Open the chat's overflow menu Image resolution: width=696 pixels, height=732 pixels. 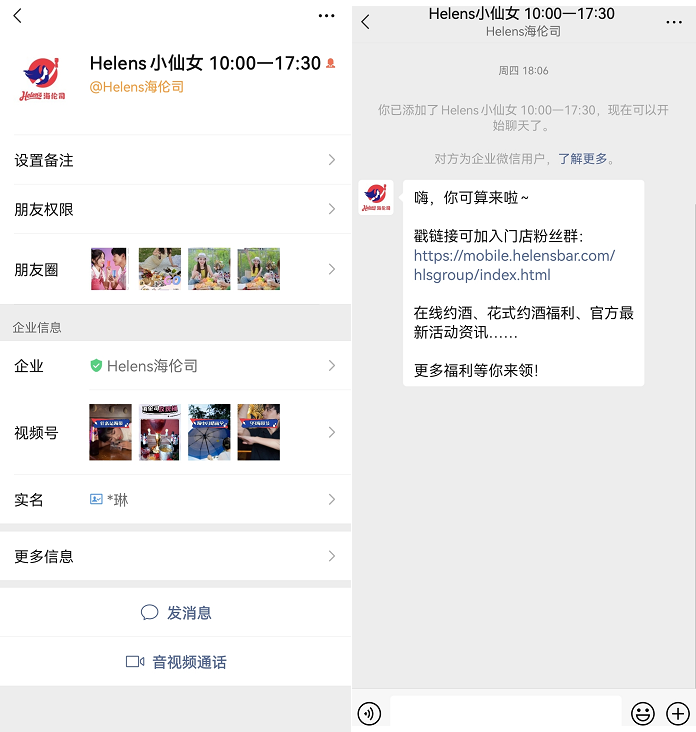[674, 21]
